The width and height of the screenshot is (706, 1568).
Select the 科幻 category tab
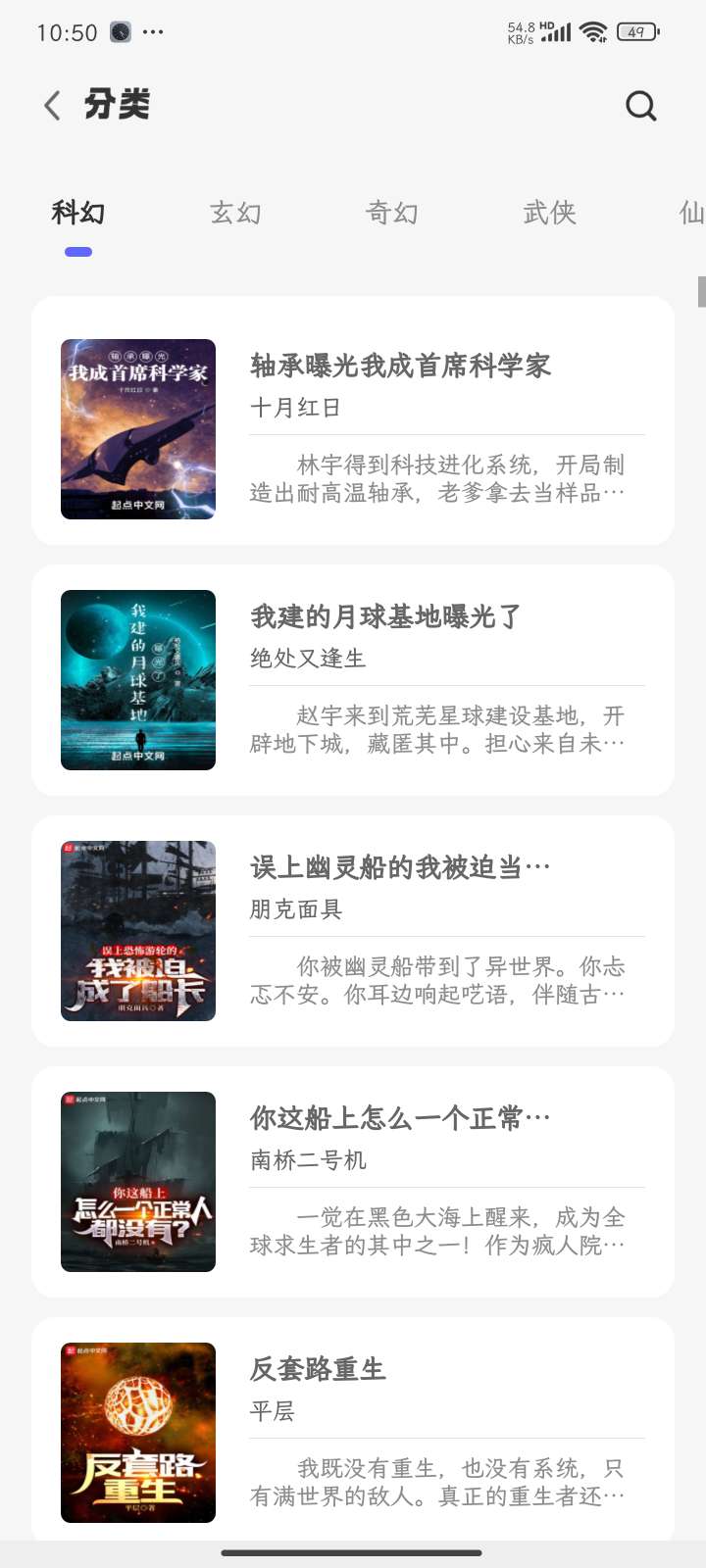pyautogui.click(x=78, y=213)
